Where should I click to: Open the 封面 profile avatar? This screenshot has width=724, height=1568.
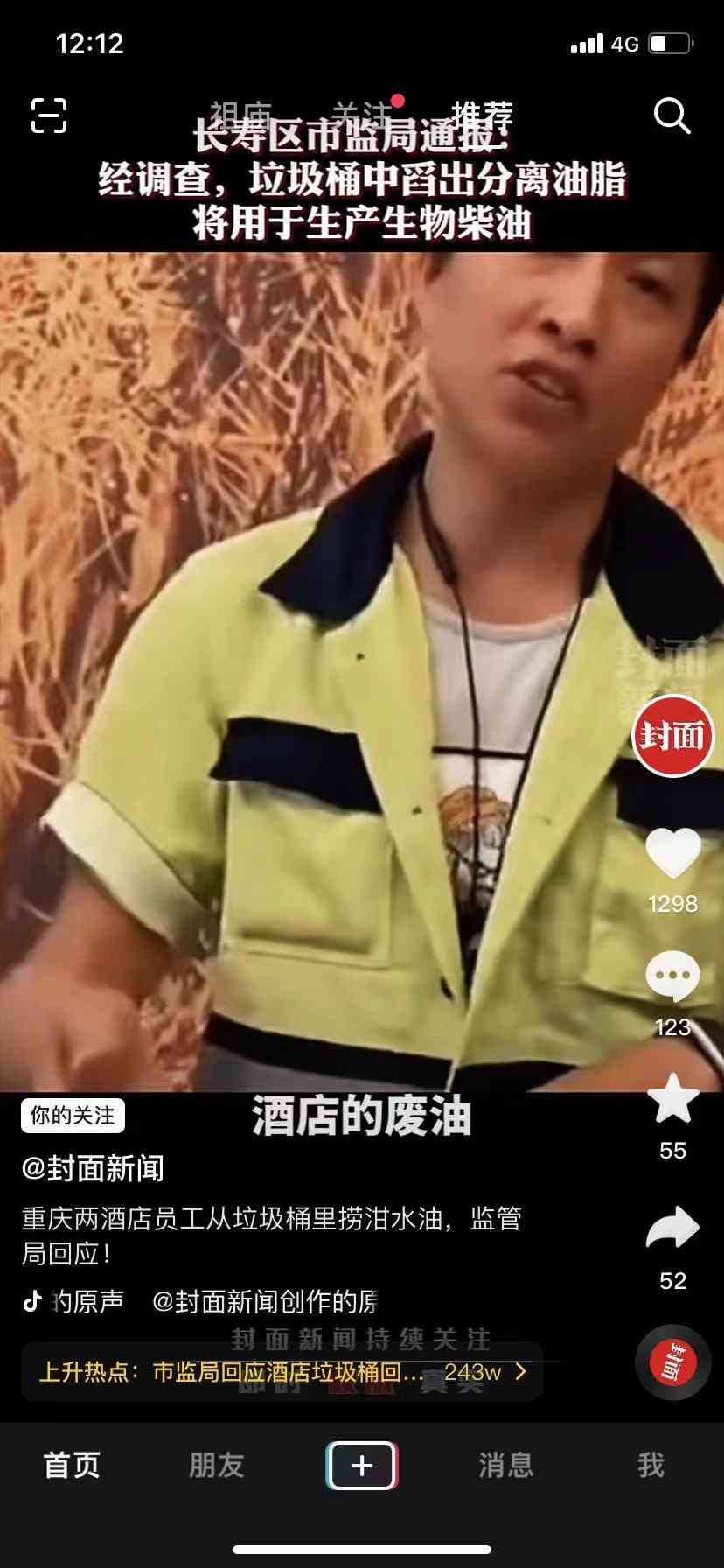click(672, 736)
